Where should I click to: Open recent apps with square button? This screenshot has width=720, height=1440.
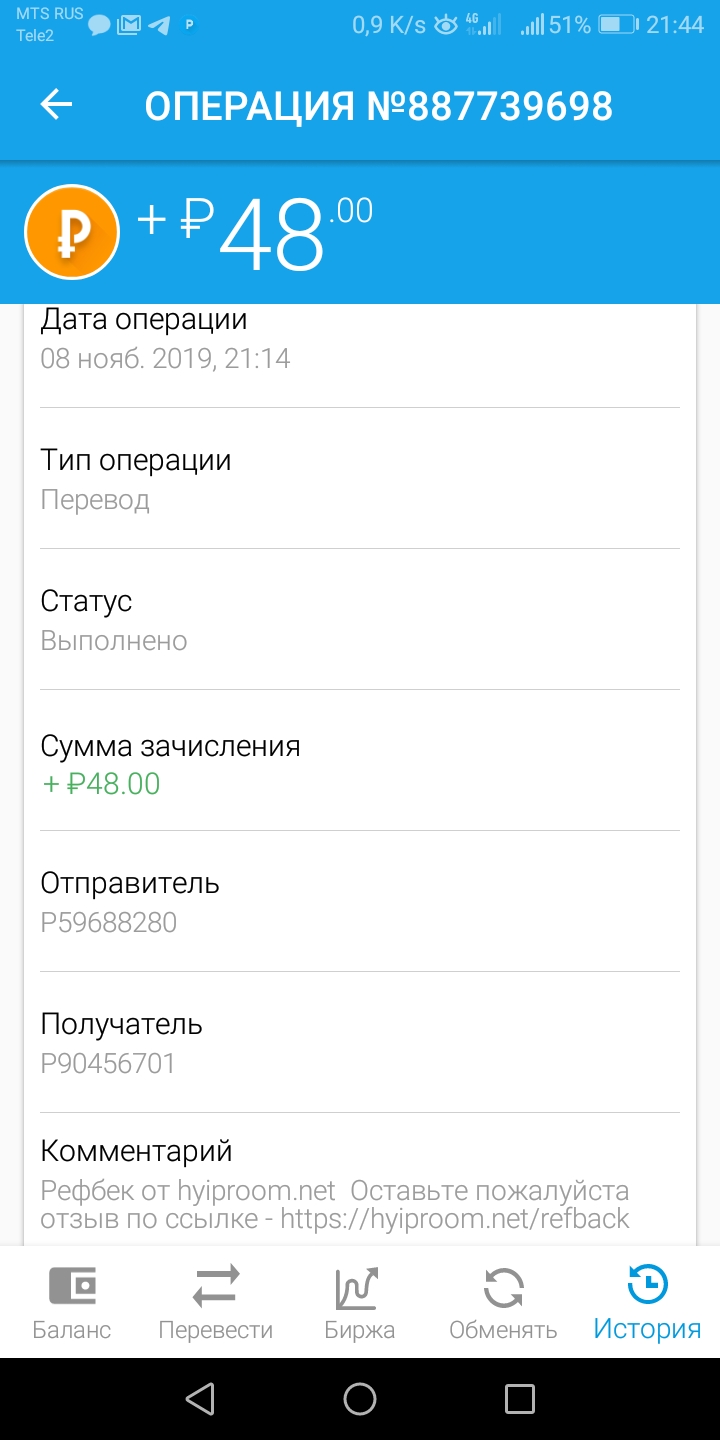click(520, 1399)
